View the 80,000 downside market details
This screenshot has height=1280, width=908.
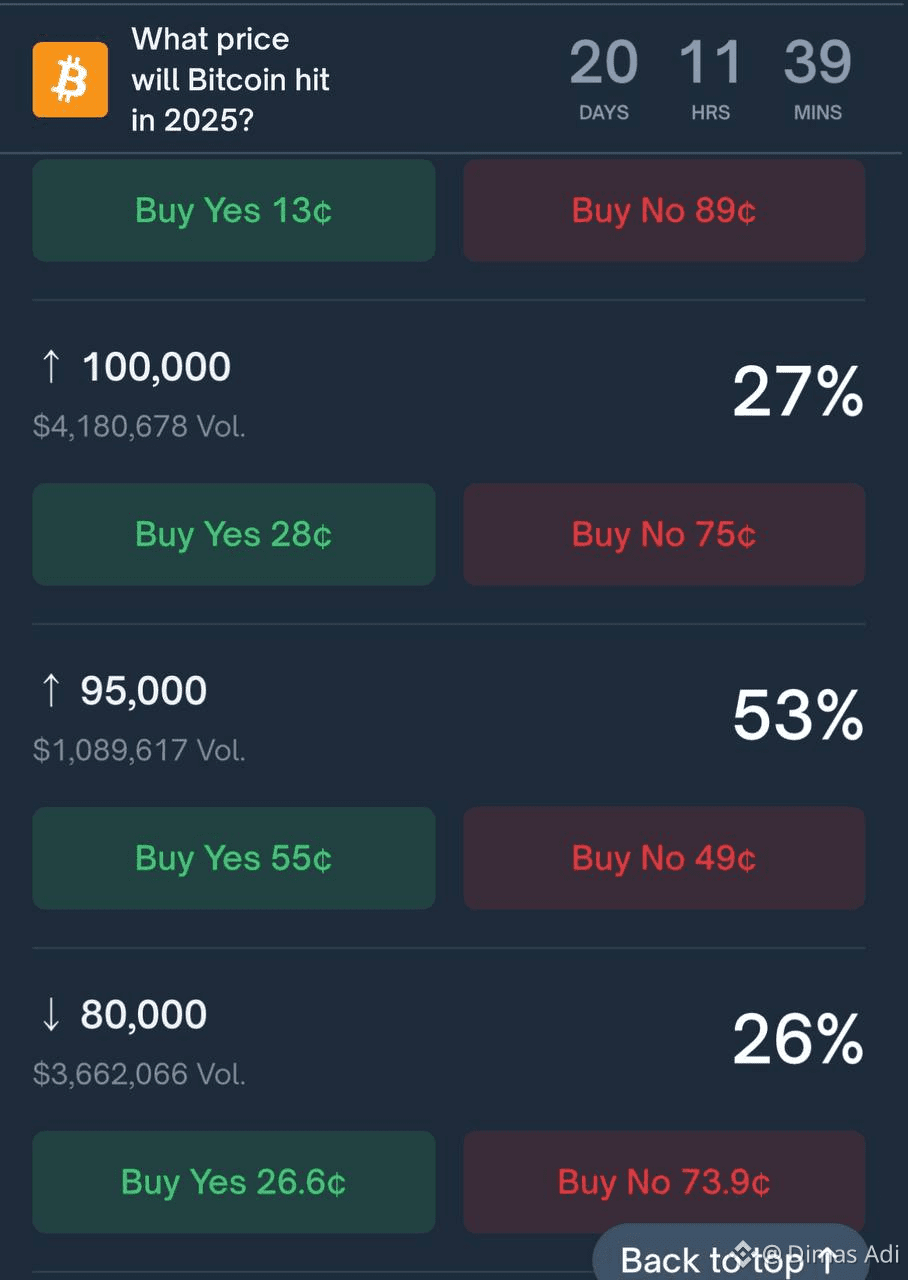[144, 1015]
